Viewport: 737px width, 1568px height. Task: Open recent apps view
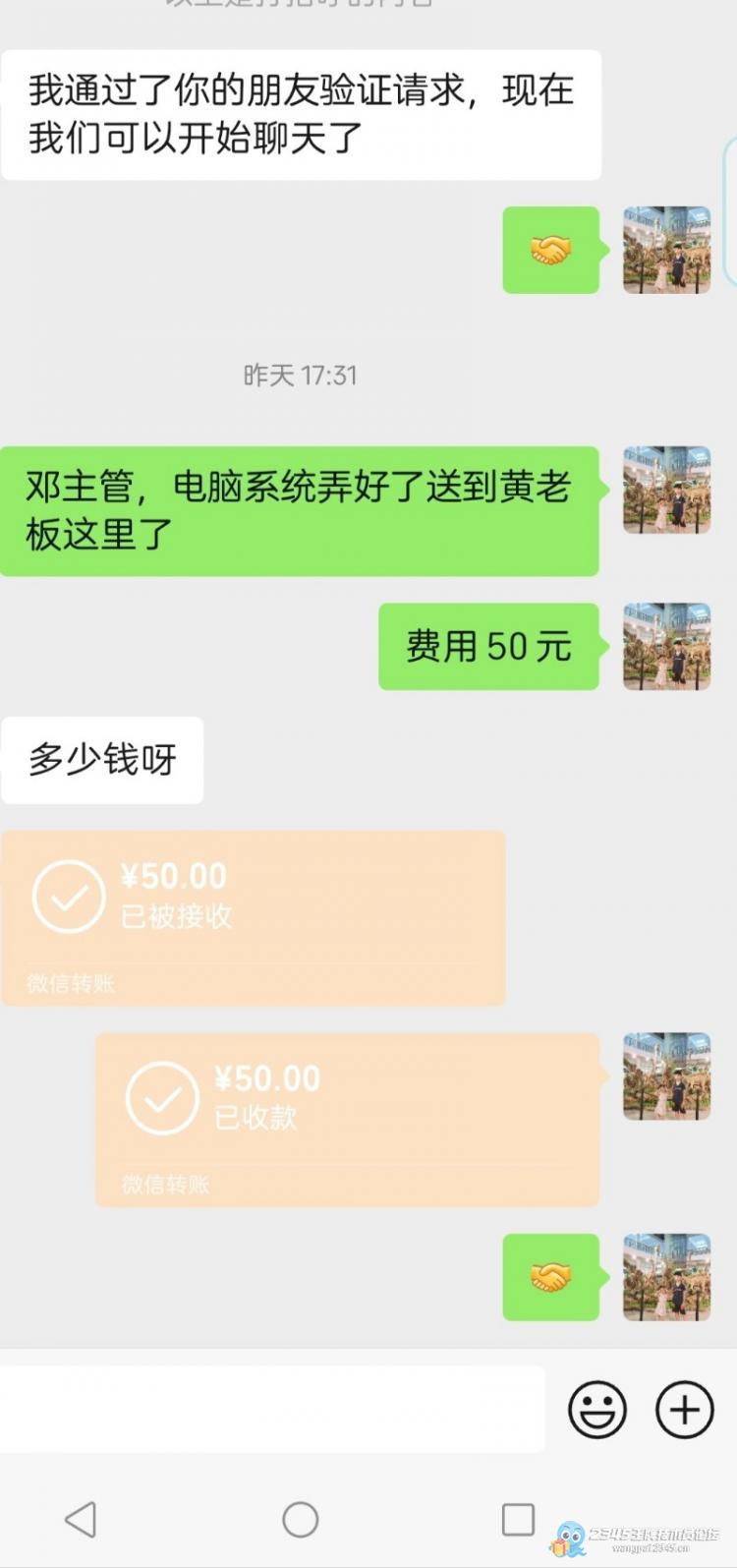pos(518,1519)
